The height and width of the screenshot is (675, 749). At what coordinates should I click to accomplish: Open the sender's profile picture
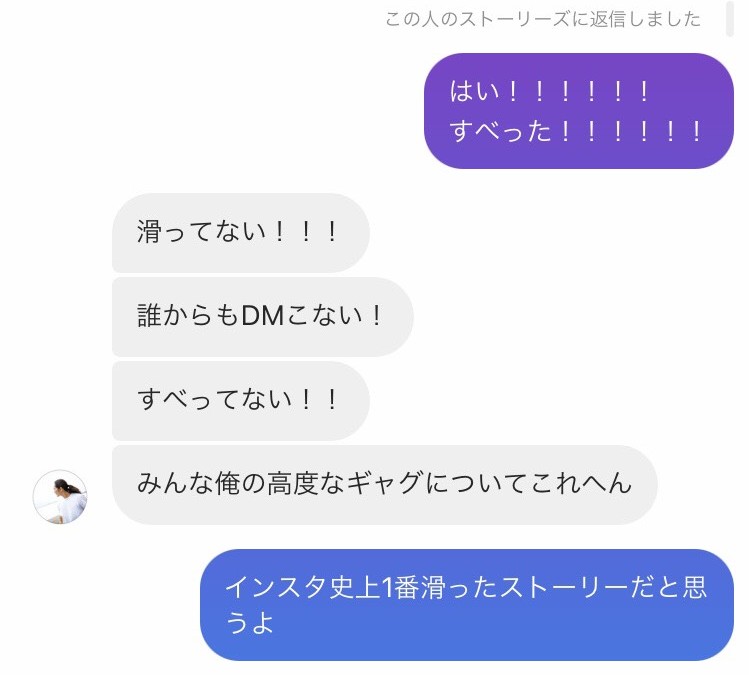(x=60, y=497)
